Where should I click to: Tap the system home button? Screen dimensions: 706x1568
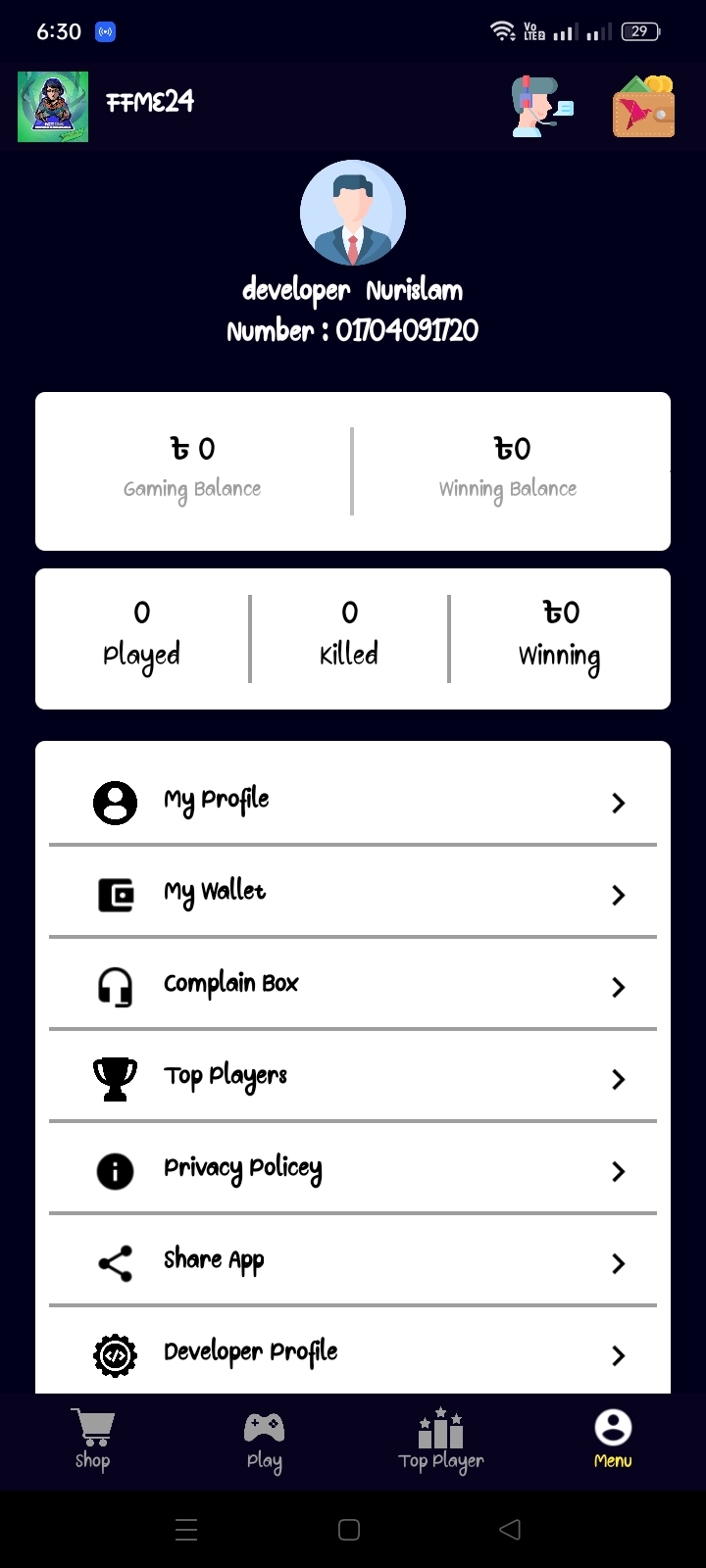[349, 1530]
